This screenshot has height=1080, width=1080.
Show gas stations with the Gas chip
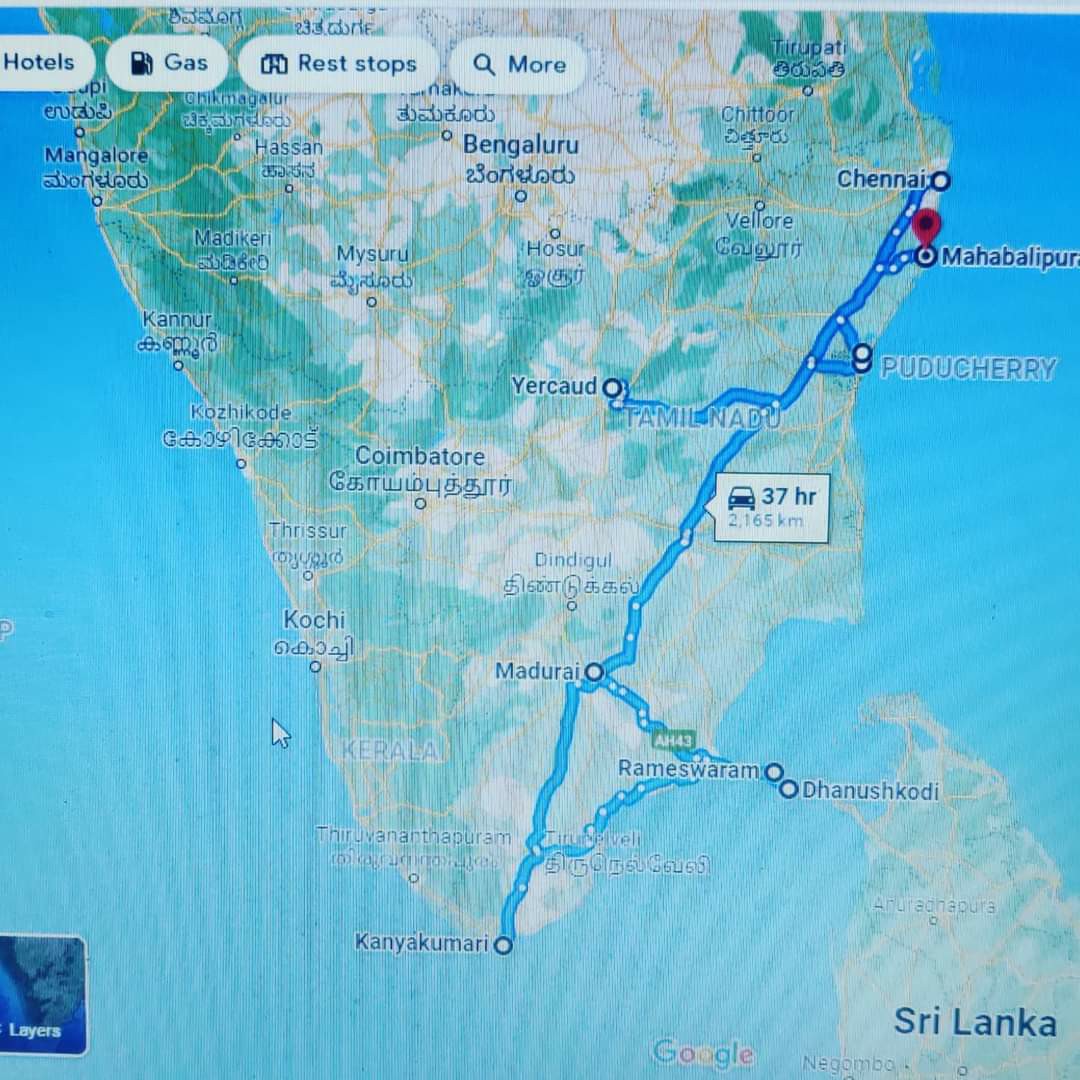point(171,64)
